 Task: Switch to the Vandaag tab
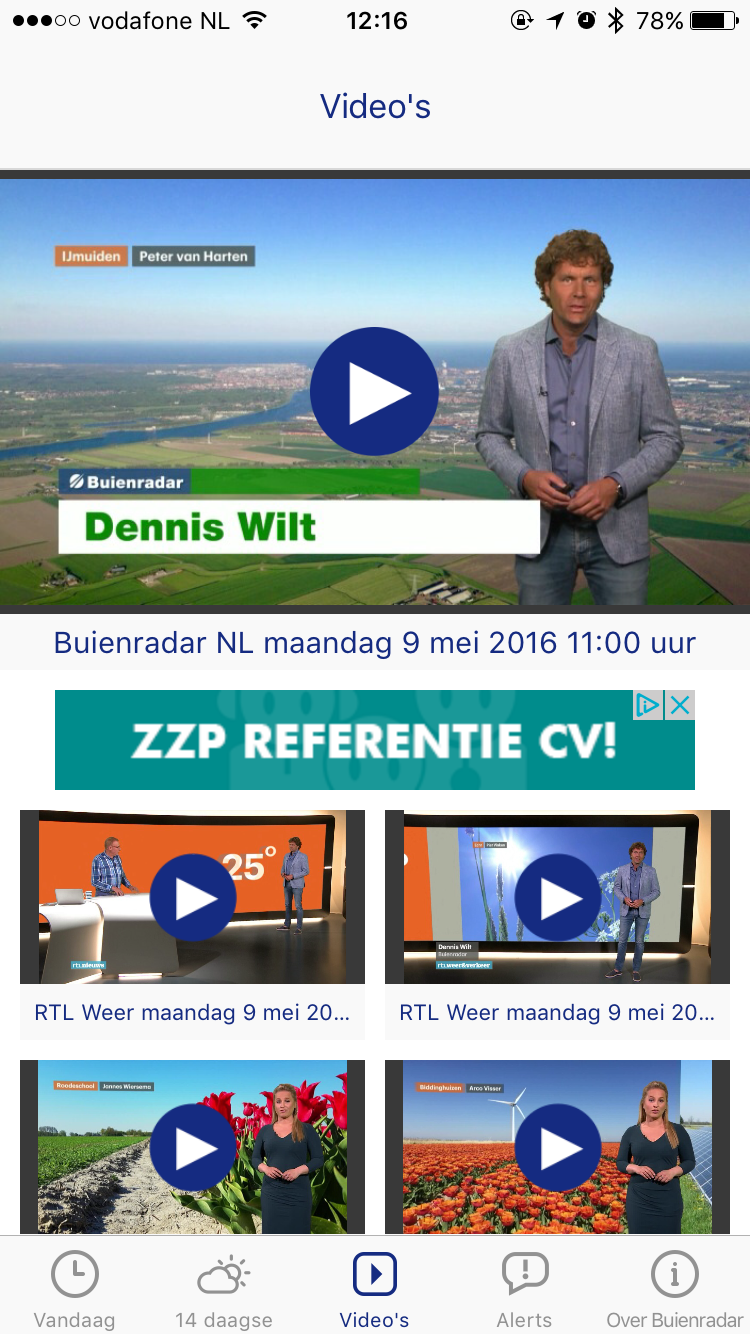coord(75,1290)
